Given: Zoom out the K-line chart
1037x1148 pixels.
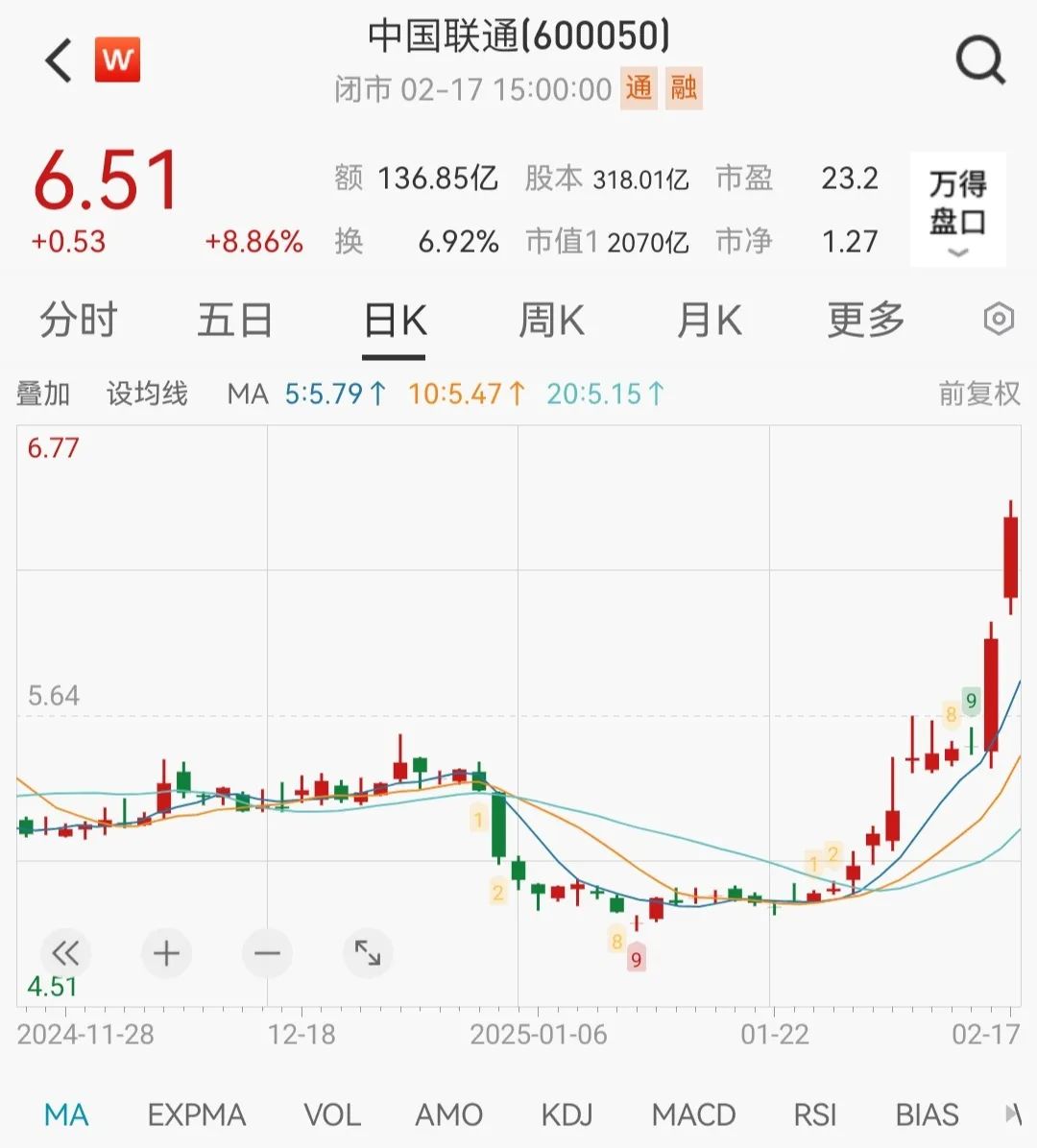Looking at the screenshot, I should (267, 953).
